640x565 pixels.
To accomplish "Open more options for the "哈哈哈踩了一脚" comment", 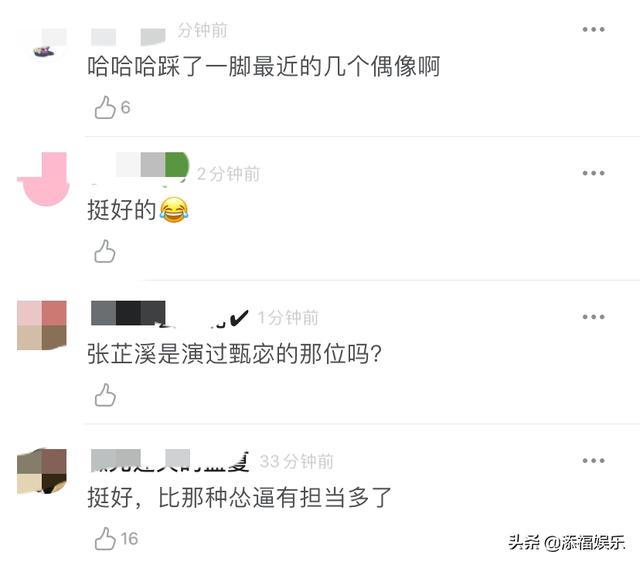I will click(594, 30).
